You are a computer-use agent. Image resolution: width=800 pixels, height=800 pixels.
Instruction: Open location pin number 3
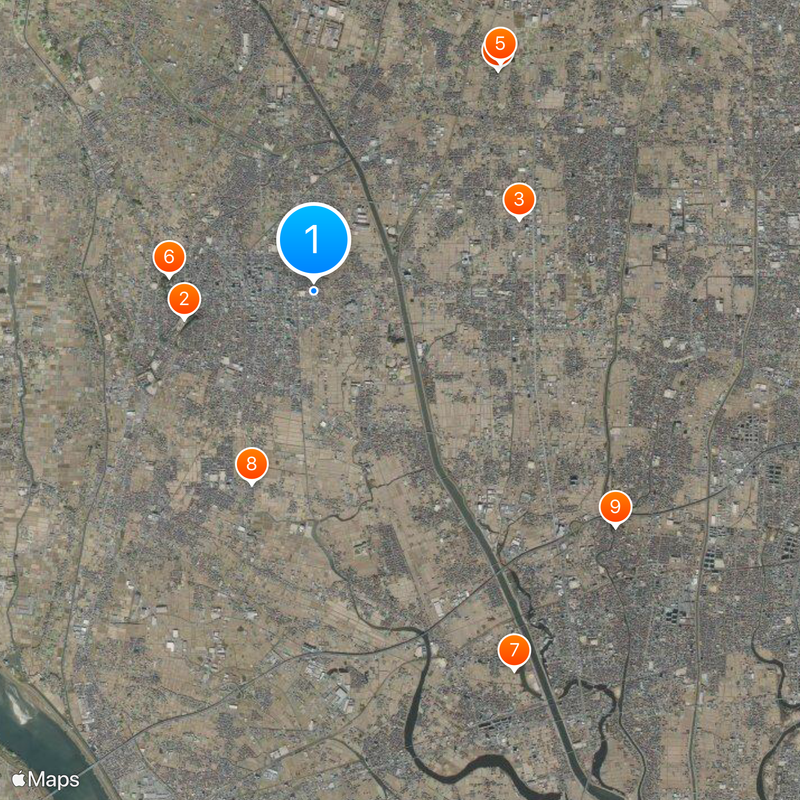518,199
